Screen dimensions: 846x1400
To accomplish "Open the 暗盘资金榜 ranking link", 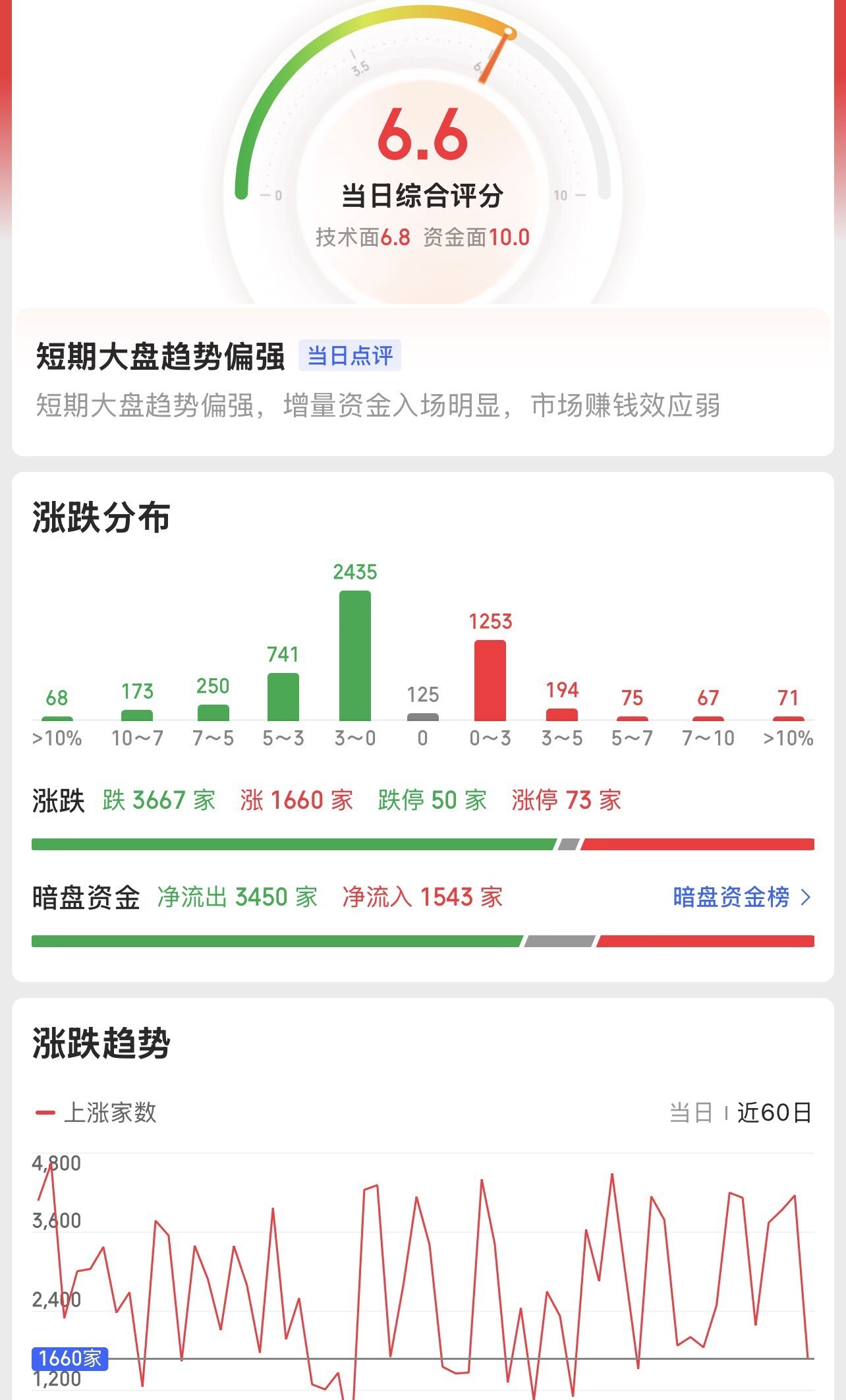I will click(x=741, y=897).
